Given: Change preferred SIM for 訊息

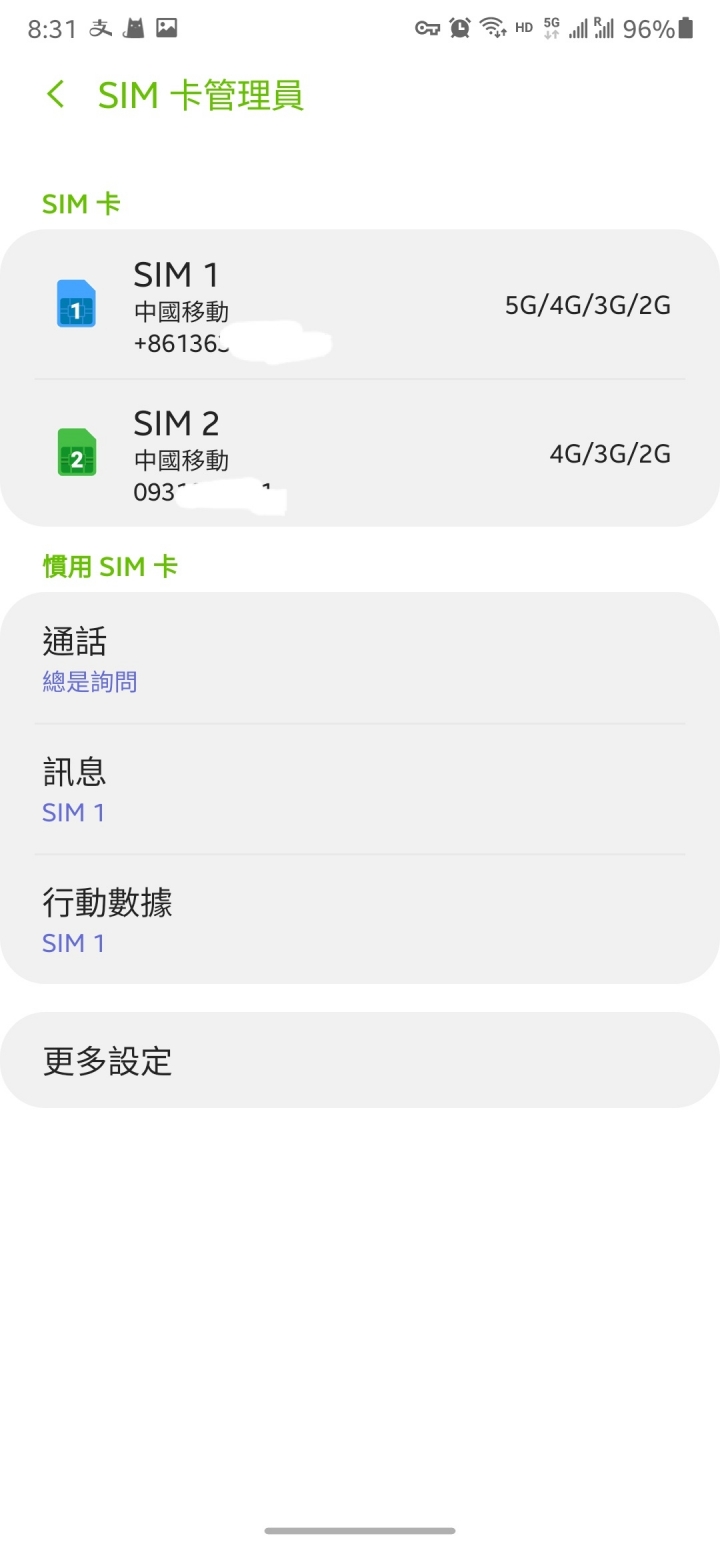Looking at the screenshot, I should 360,789.
